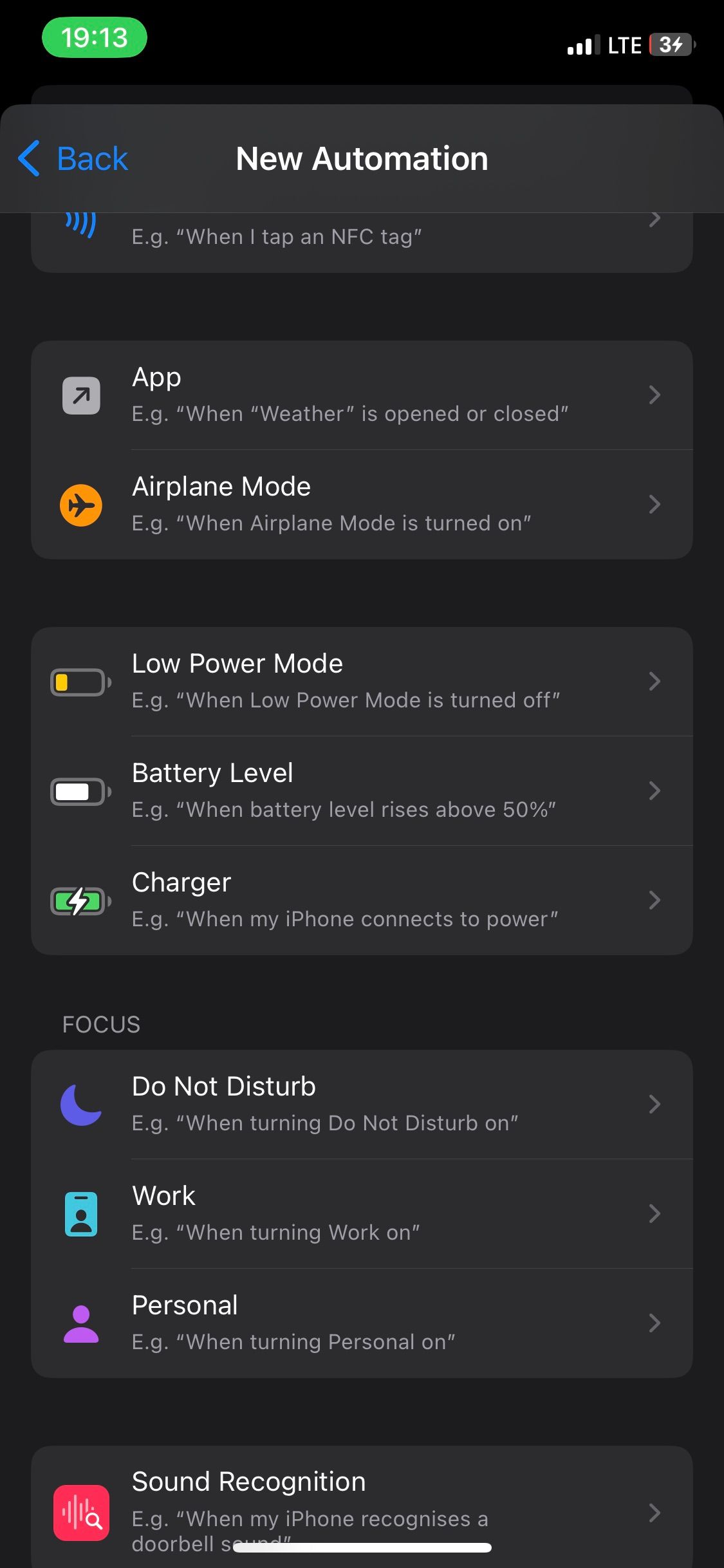The width and height of the screenshot is (724, 1568).
Task: Open Battery Level automation option
Action: click(x=362, y=791)
